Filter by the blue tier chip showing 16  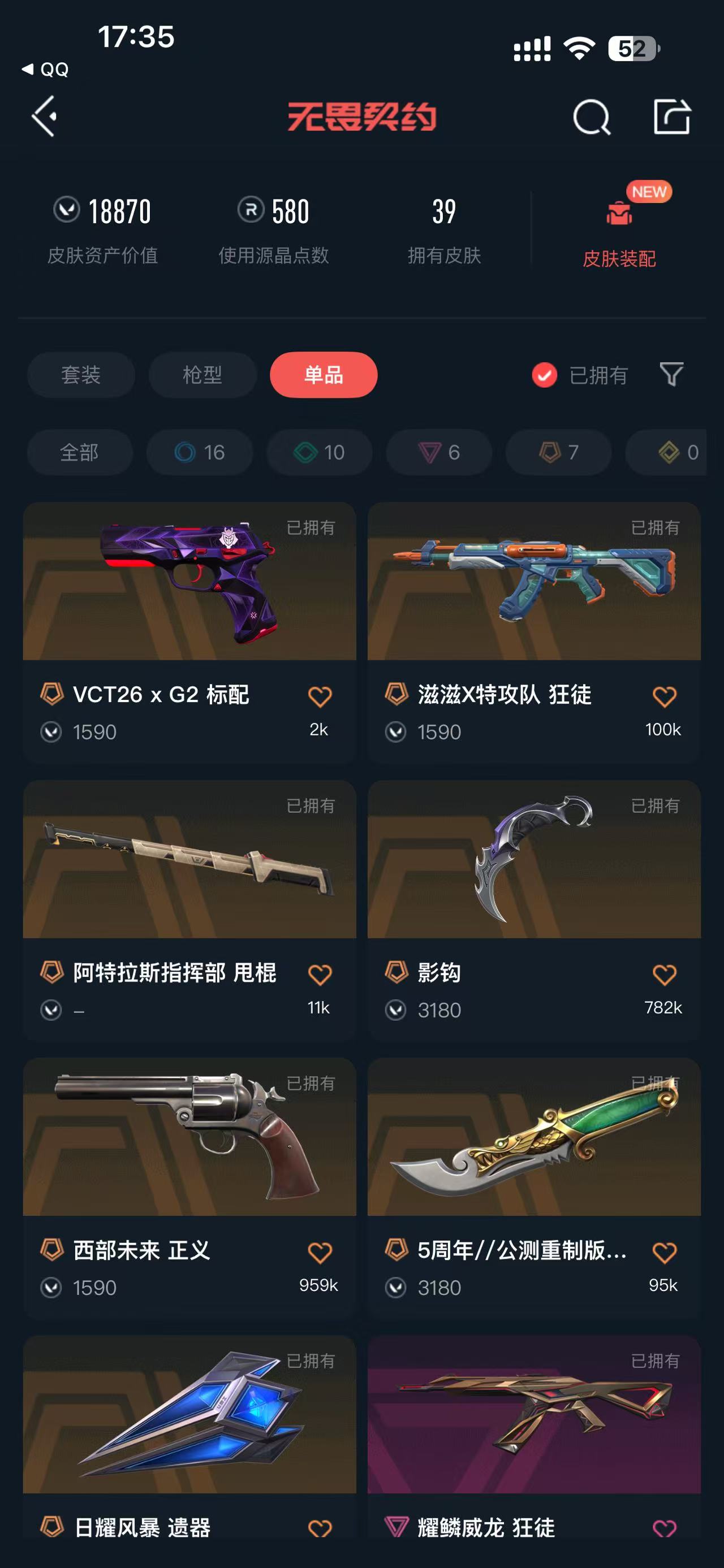[x=199, y=452]
